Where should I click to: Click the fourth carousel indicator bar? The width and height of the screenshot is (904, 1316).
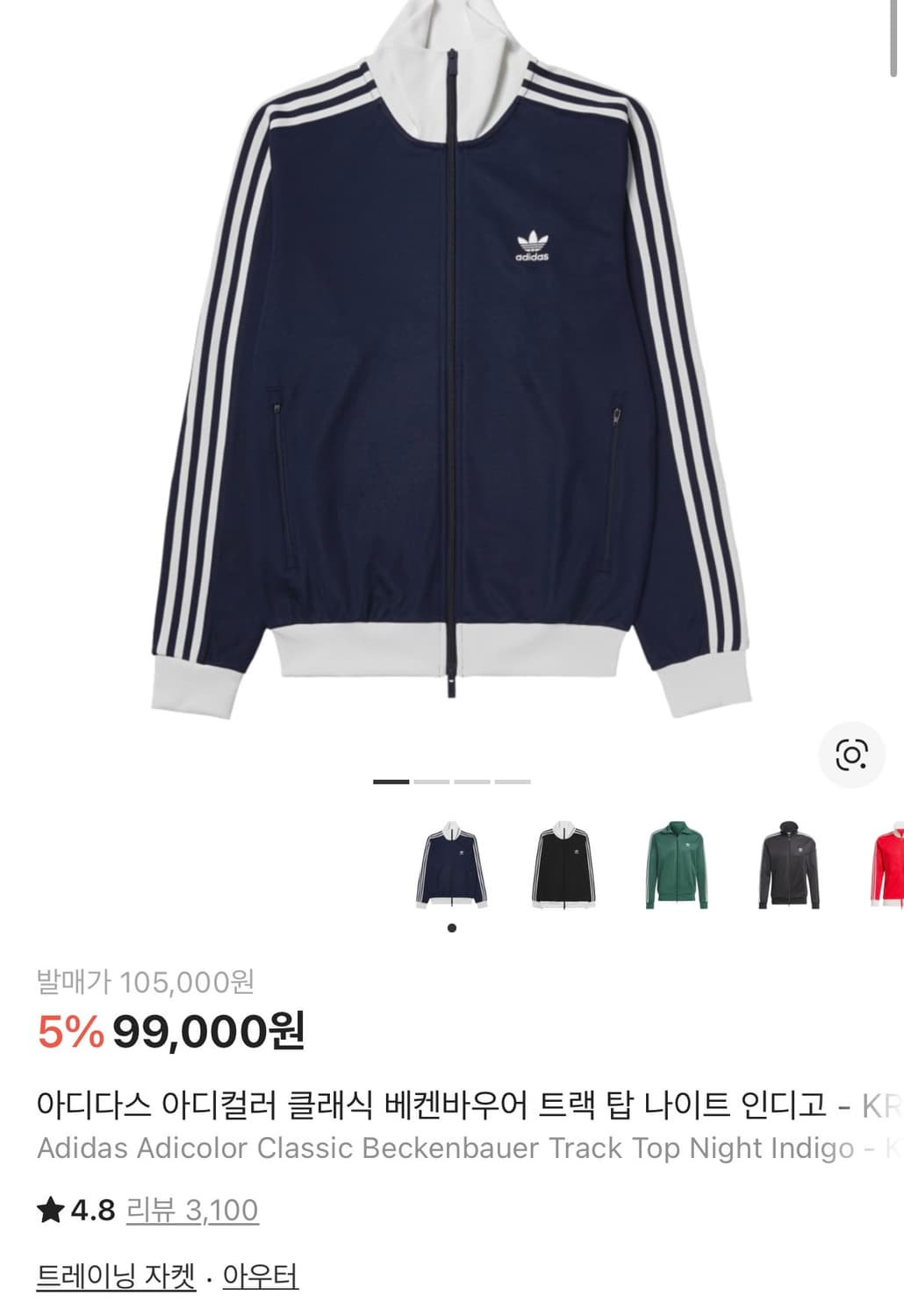pyautogui.click(x=513, y=780)
